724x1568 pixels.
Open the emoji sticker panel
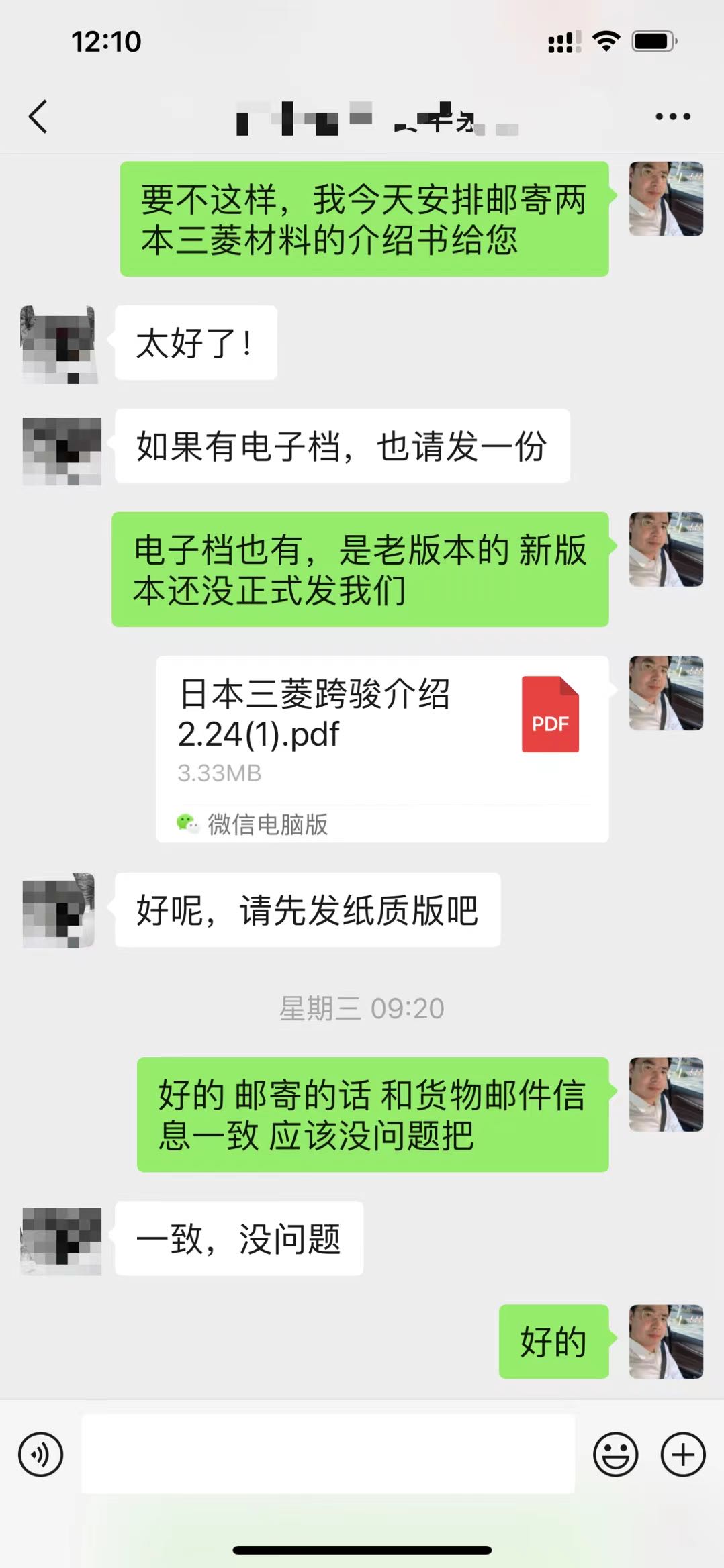coord(615,1455)
